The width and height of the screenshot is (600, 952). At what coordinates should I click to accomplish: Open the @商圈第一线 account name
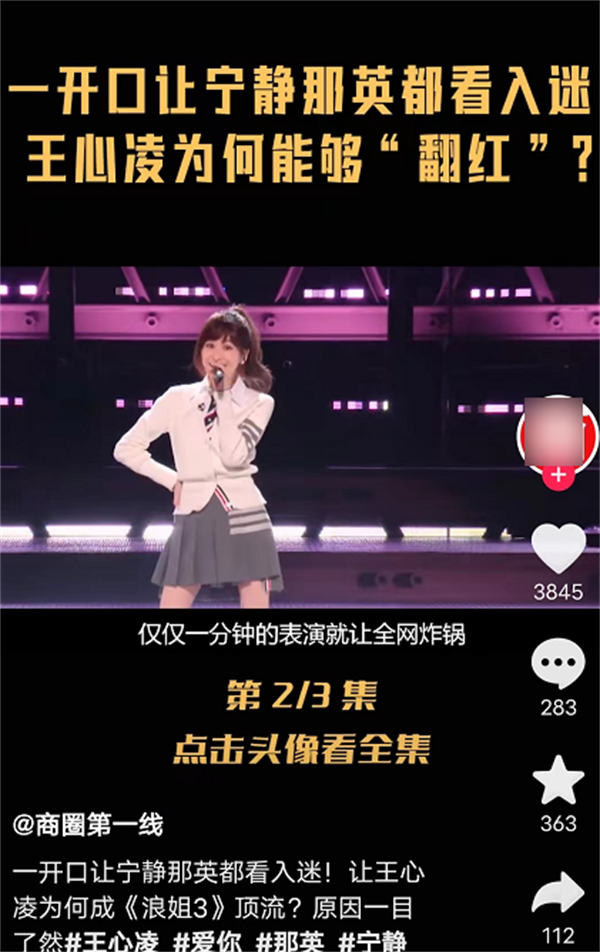(x=89, y=825)
